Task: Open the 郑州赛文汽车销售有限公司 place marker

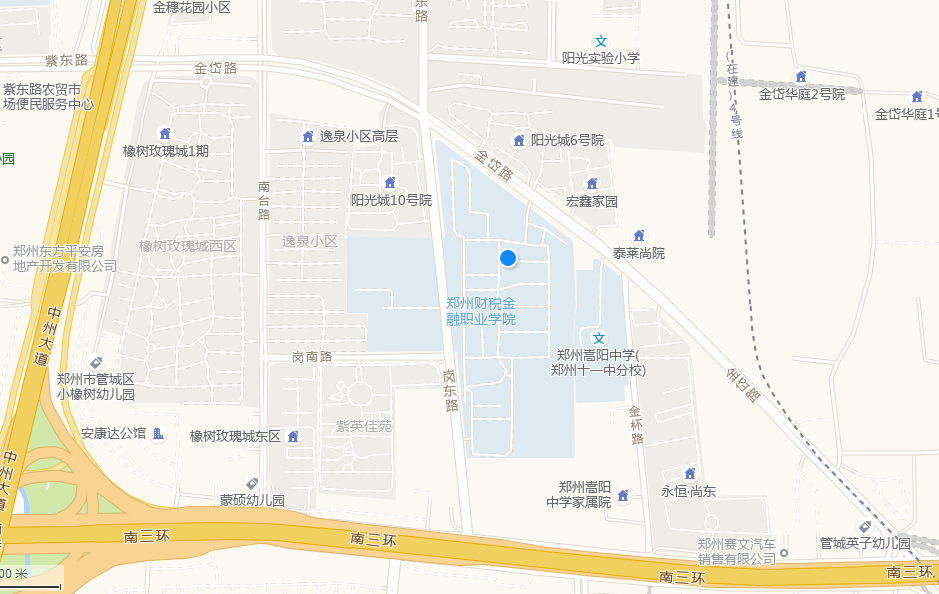Action: coord(784,552)
